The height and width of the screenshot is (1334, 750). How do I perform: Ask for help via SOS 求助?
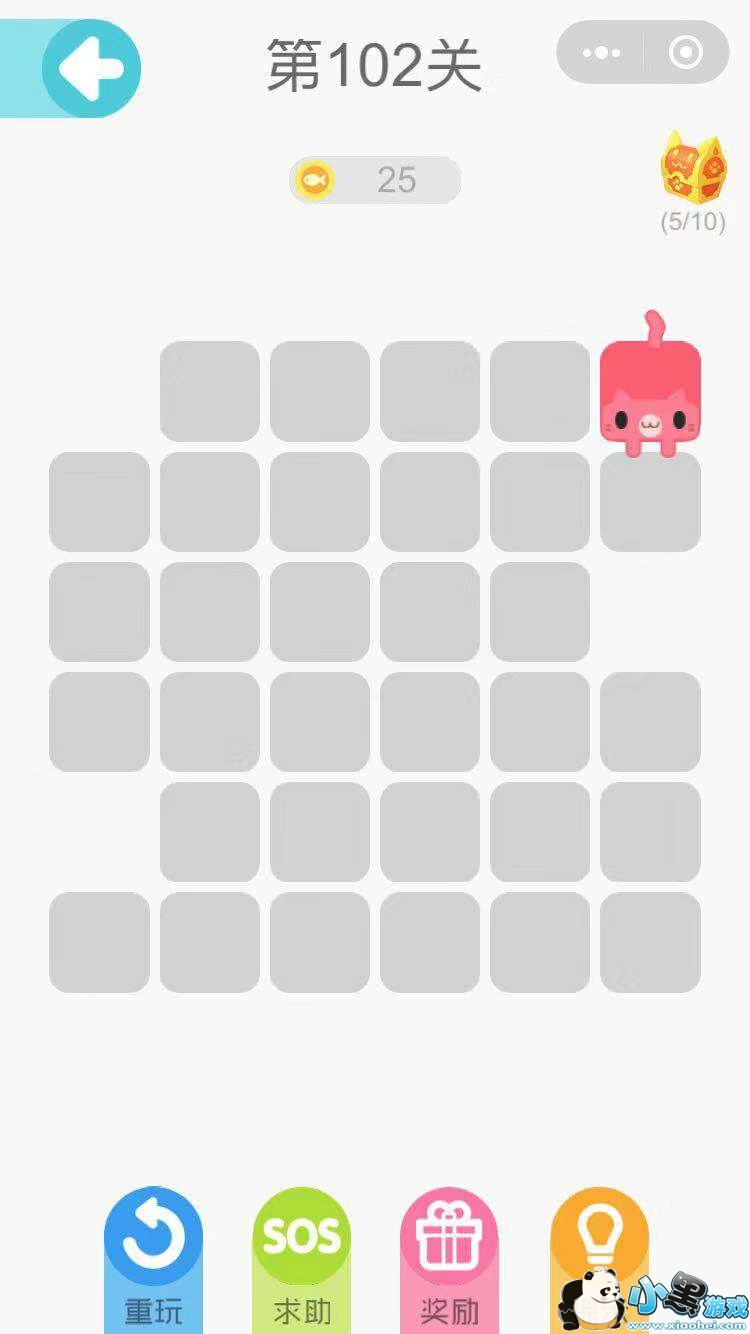[x=302, y=1260]
